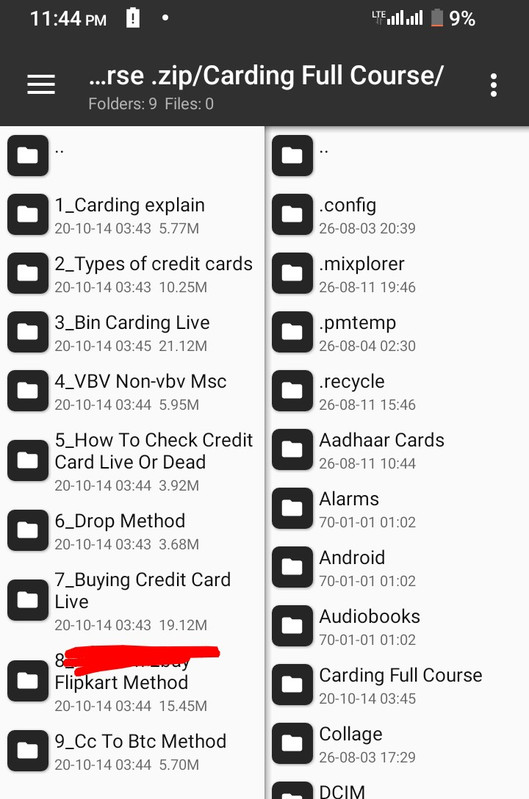Open the Collage folder
The width and height of the screenshot is (529, 799).
click(398, 743)
